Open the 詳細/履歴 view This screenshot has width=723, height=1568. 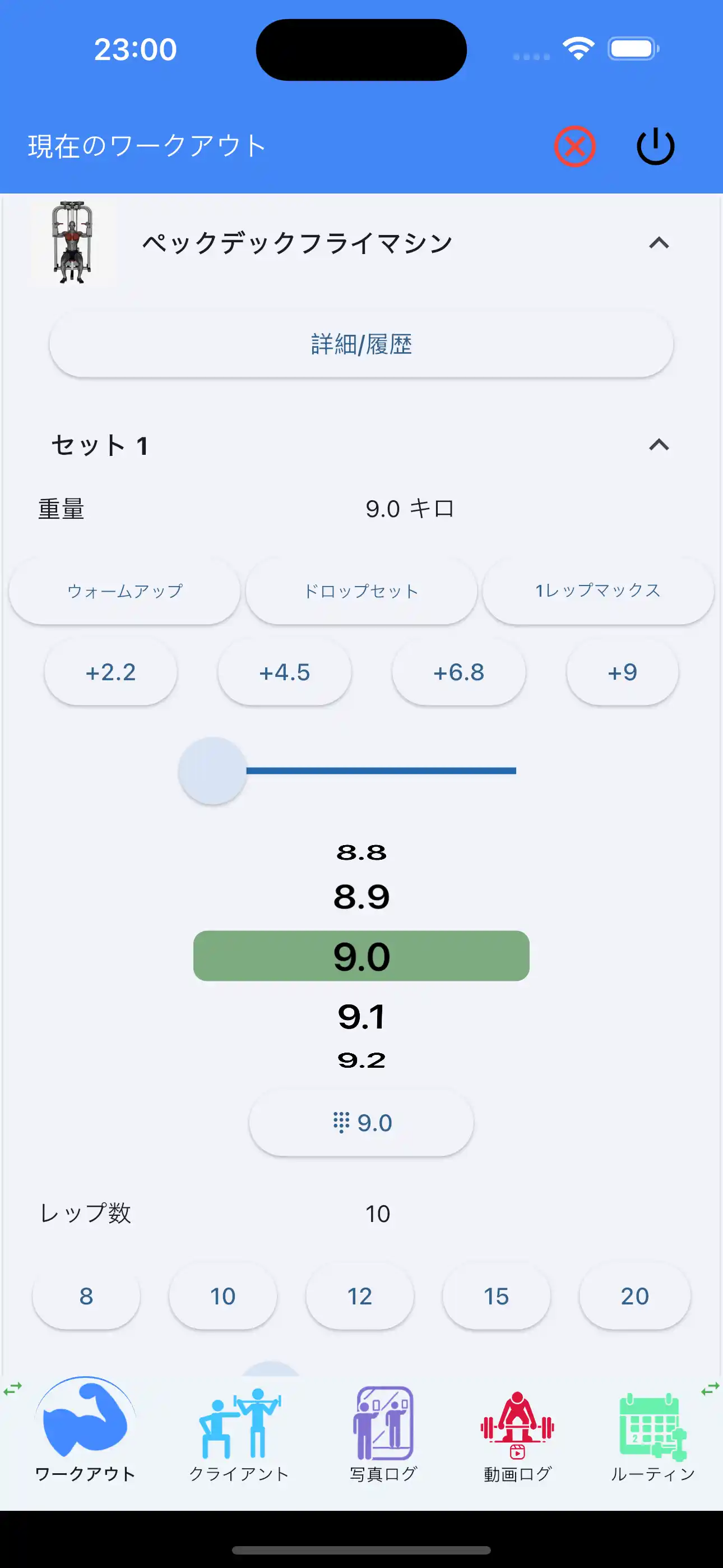tap(361, 344)
